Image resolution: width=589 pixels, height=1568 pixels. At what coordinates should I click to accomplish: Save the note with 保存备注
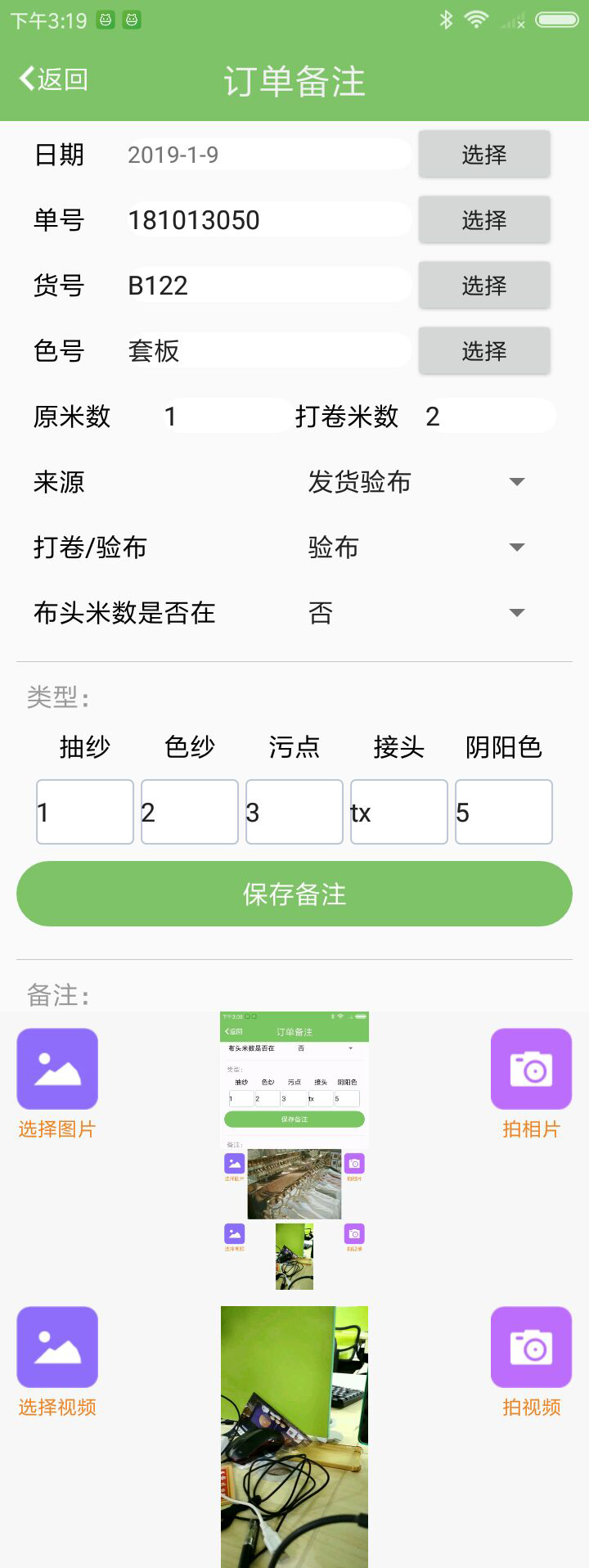coord(294,894)
